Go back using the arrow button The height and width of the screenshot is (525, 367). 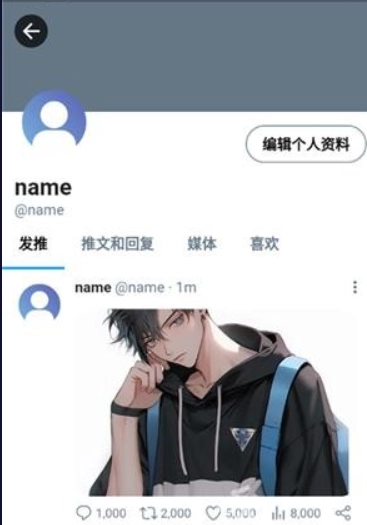[31, 31]
